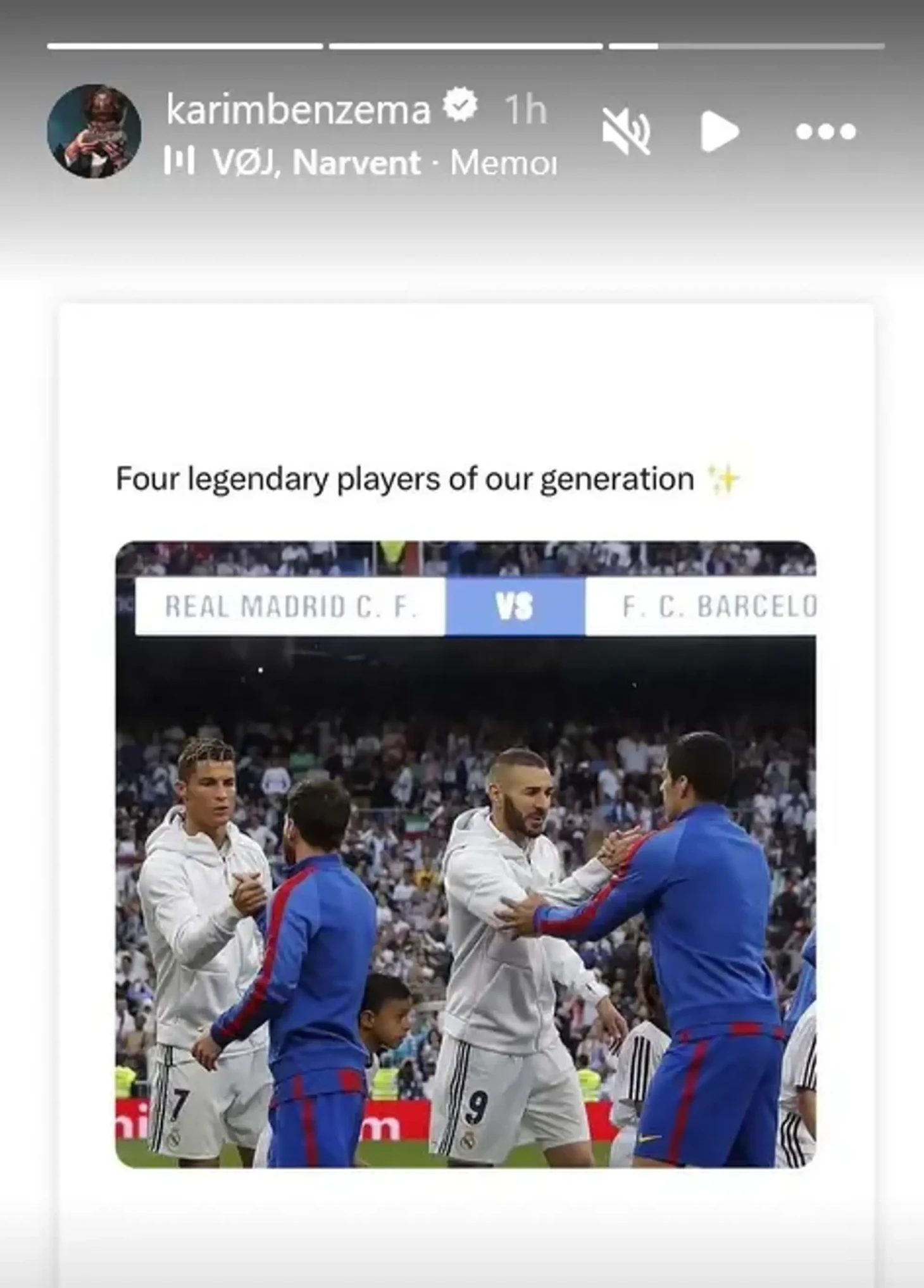Open the karimbenzema username link
The height and width of the screenshot is (1288, 924).
(x=297, y=109)
